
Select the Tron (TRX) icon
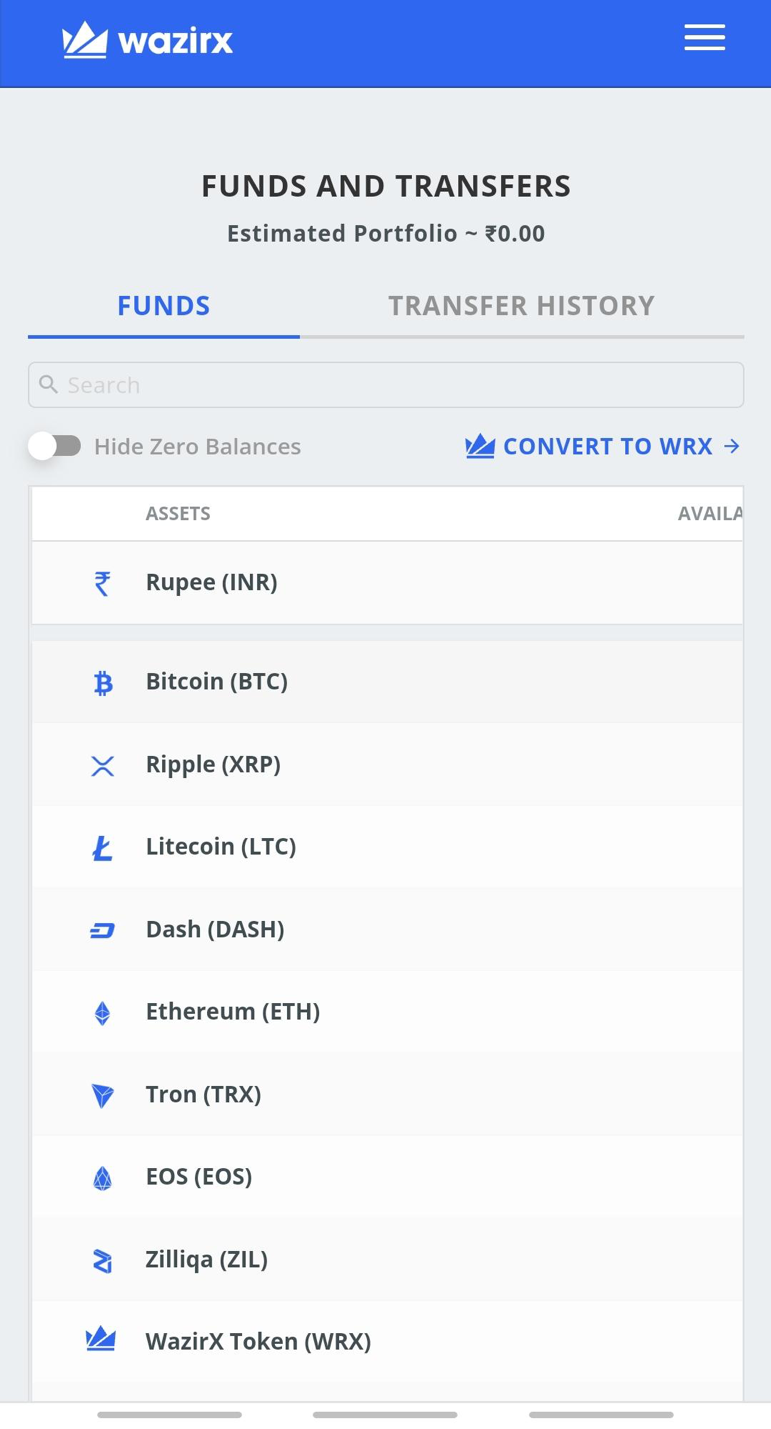tap(102, 1094)
